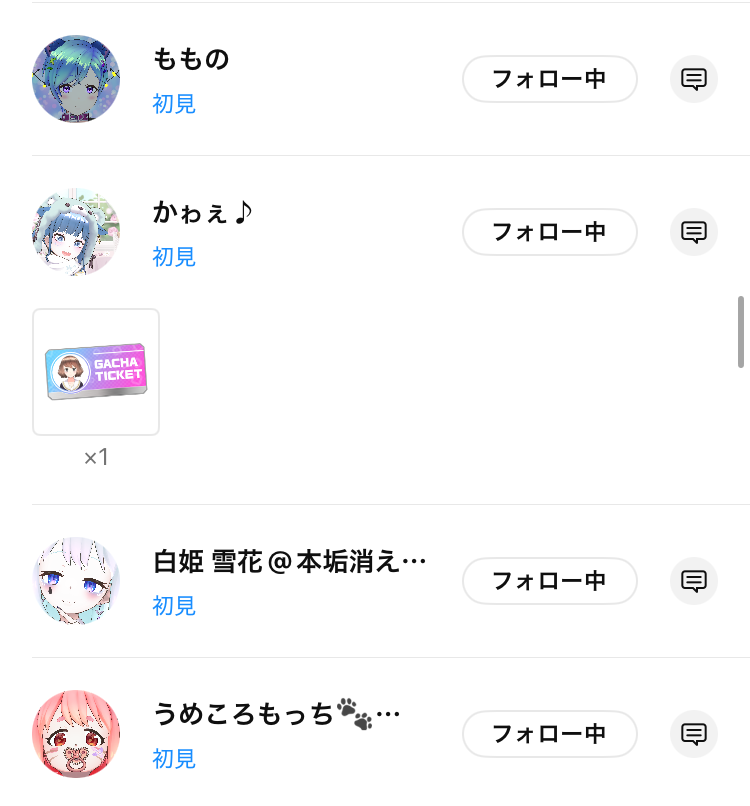View ももの's profile avatar
Viewport: 750px width, 806px height.
click(76, 79)
